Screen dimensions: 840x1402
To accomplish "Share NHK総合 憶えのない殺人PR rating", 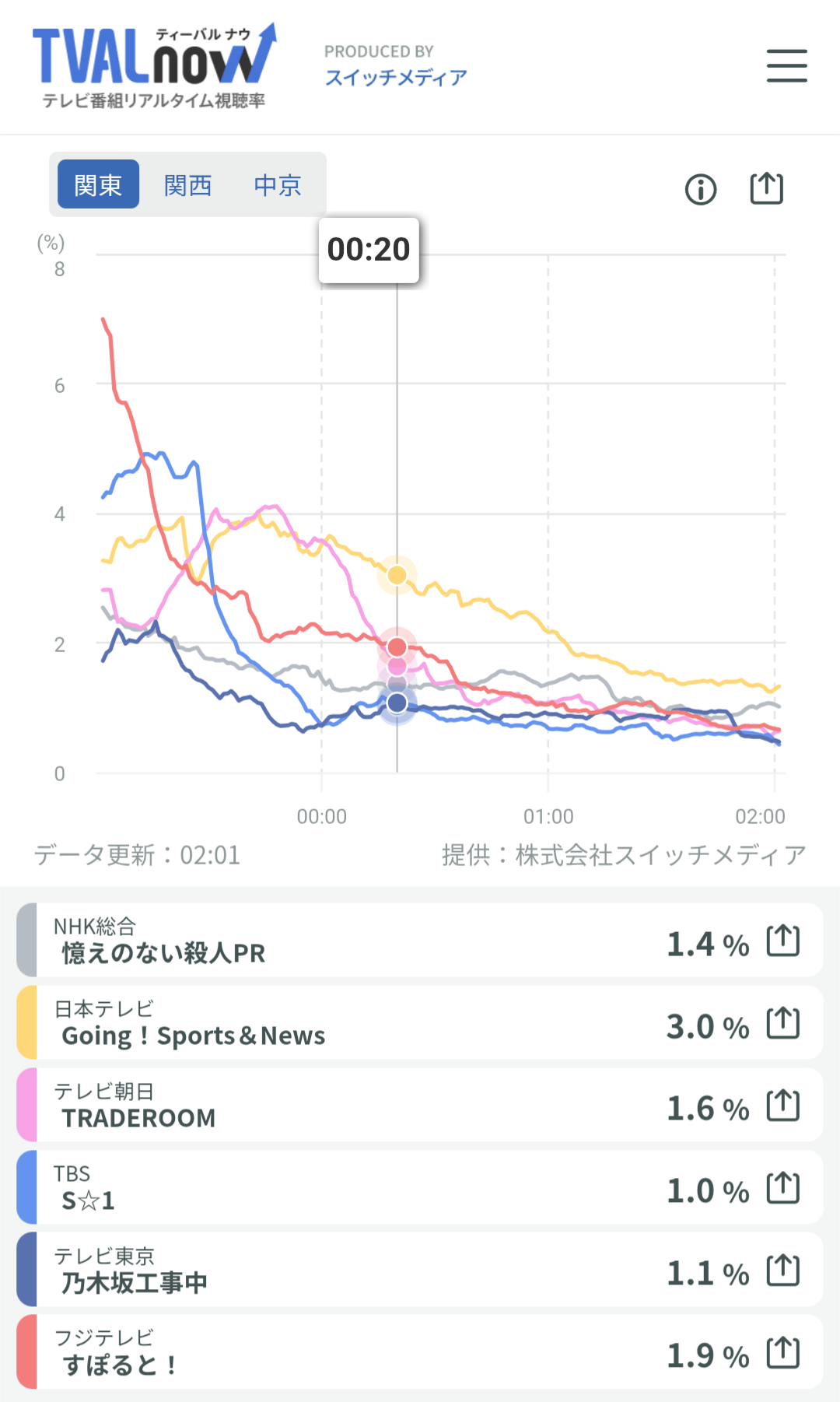I will 783,941.
